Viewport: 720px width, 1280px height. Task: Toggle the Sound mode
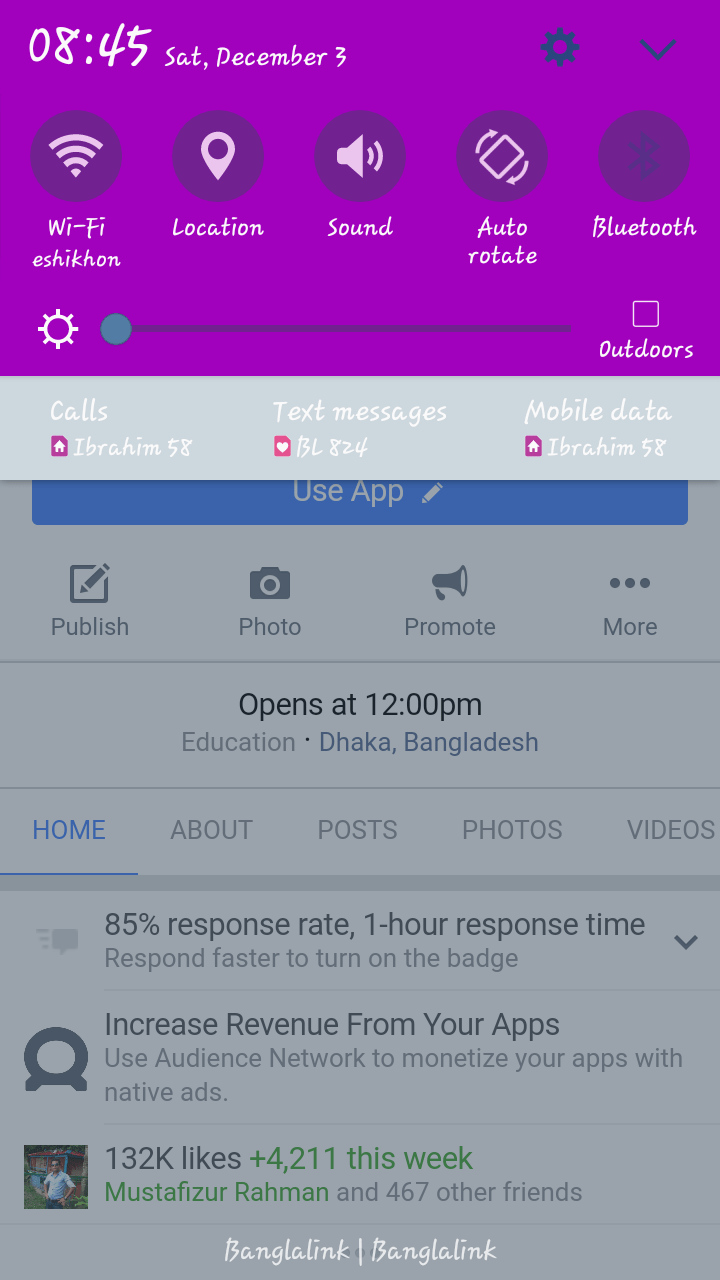(x=360, y=156)
